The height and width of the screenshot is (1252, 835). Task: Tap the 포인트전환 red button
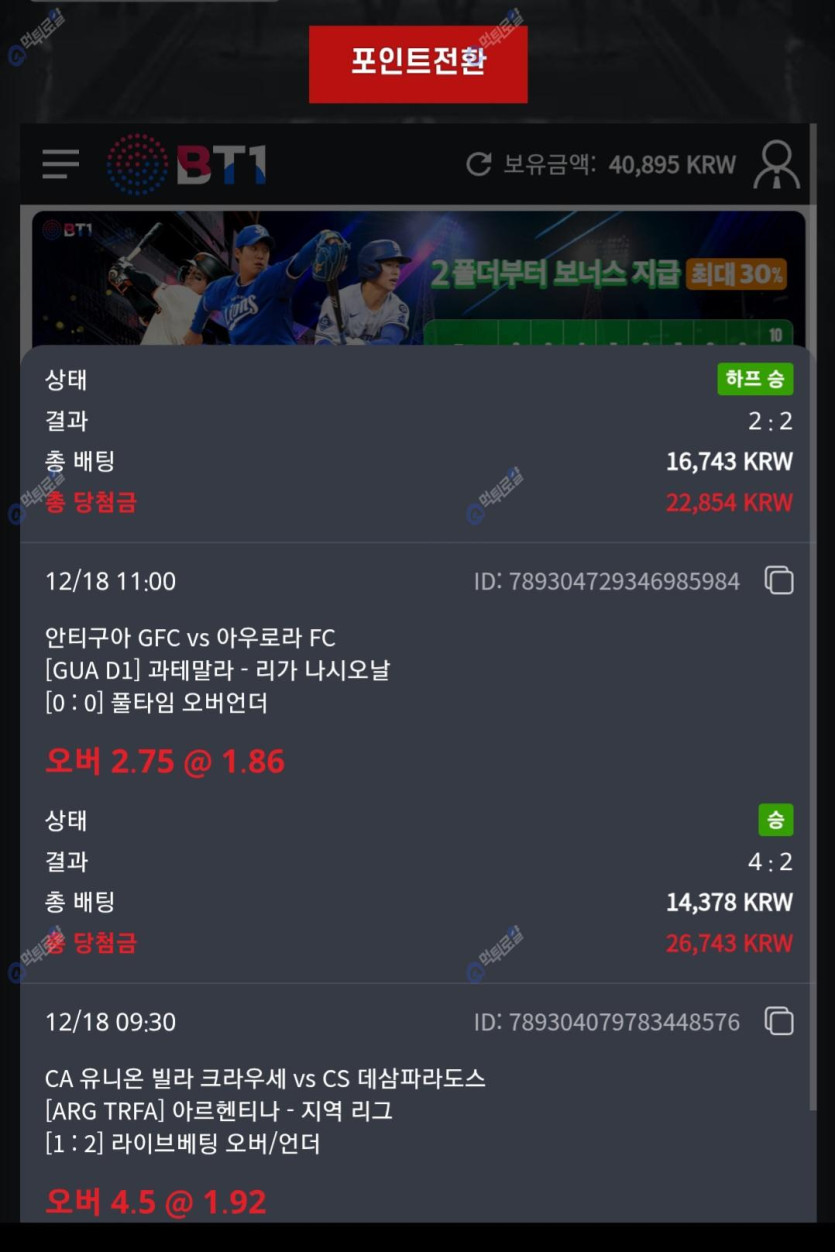[418, 64]
